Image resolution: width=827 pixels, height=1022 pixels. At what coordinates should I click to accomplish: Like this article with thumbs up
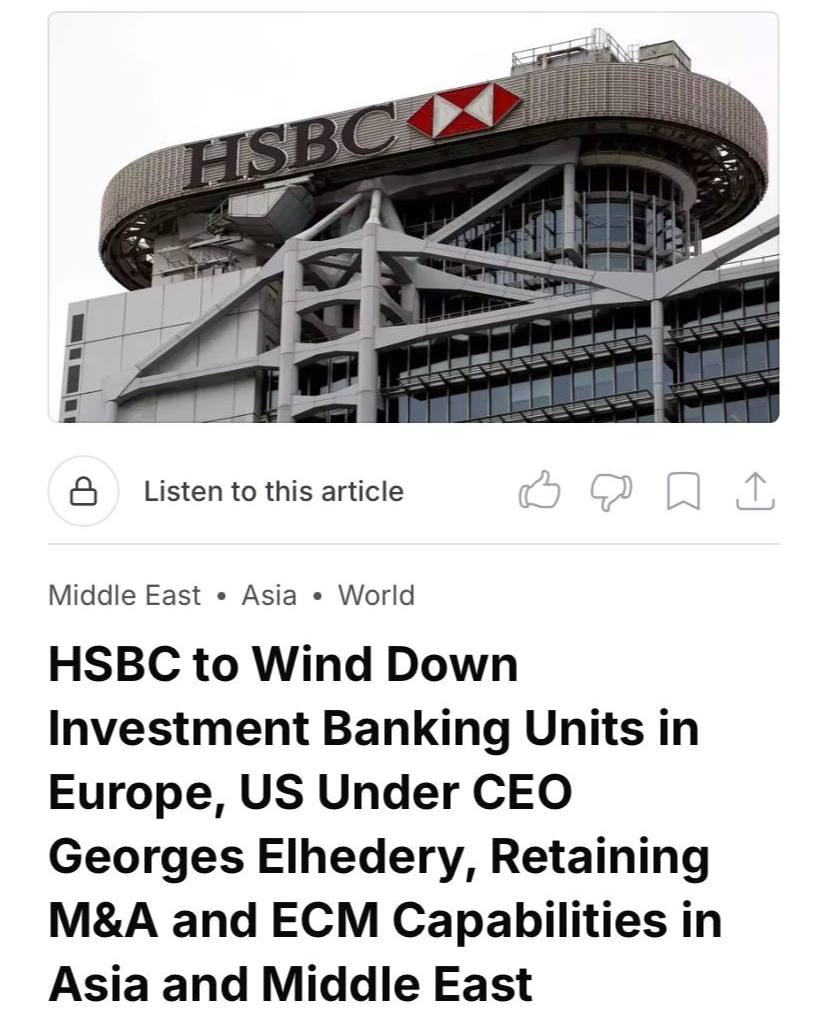click(x=540, y=491)
